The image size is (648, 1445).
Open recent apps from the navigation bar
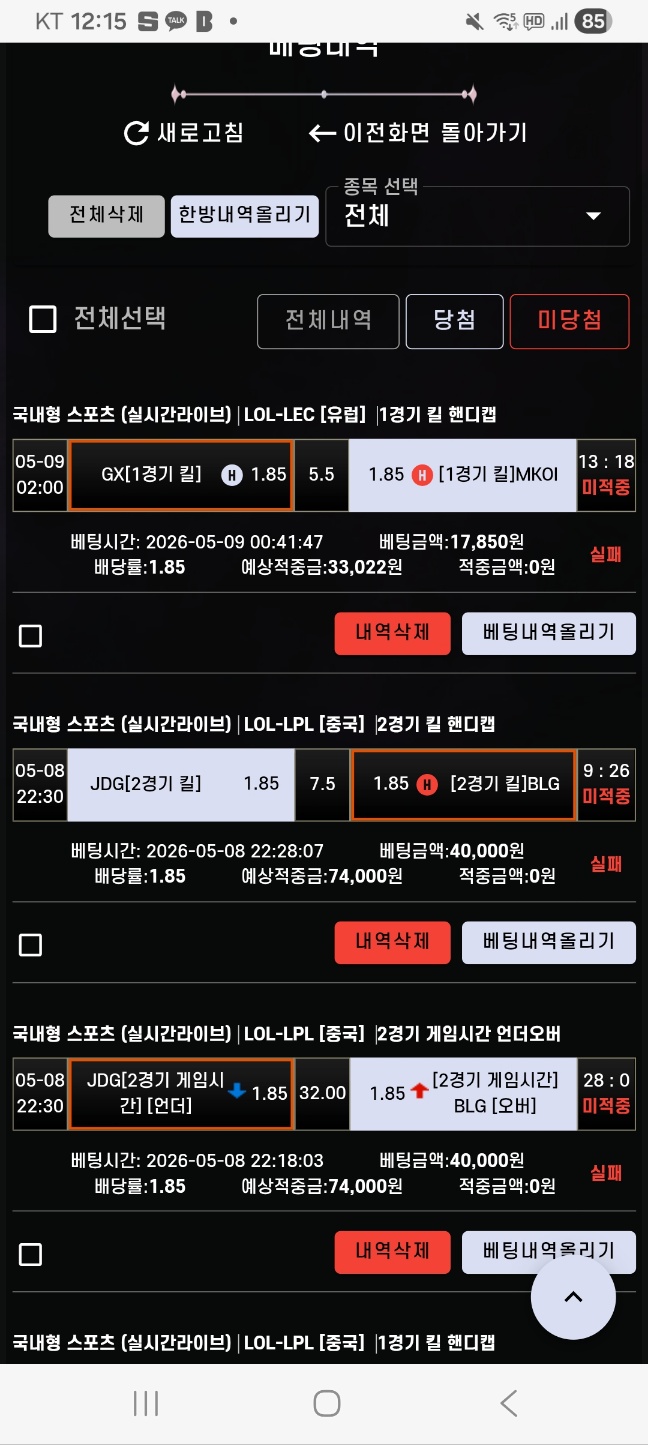pos(146,1403)
